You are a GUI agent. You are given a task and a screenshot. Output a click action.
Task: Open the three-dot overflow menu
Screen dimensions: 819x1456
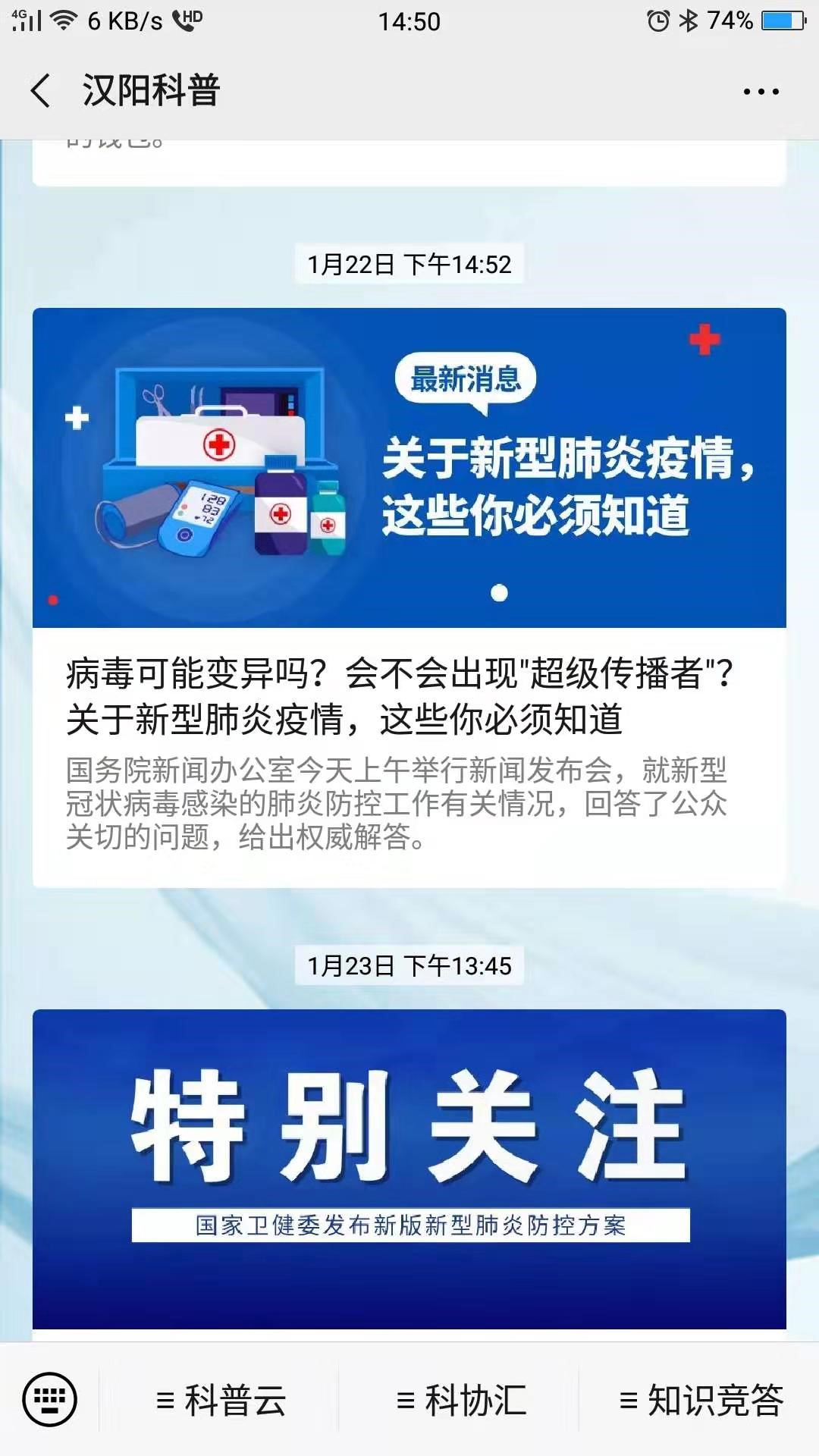[761, 92]
